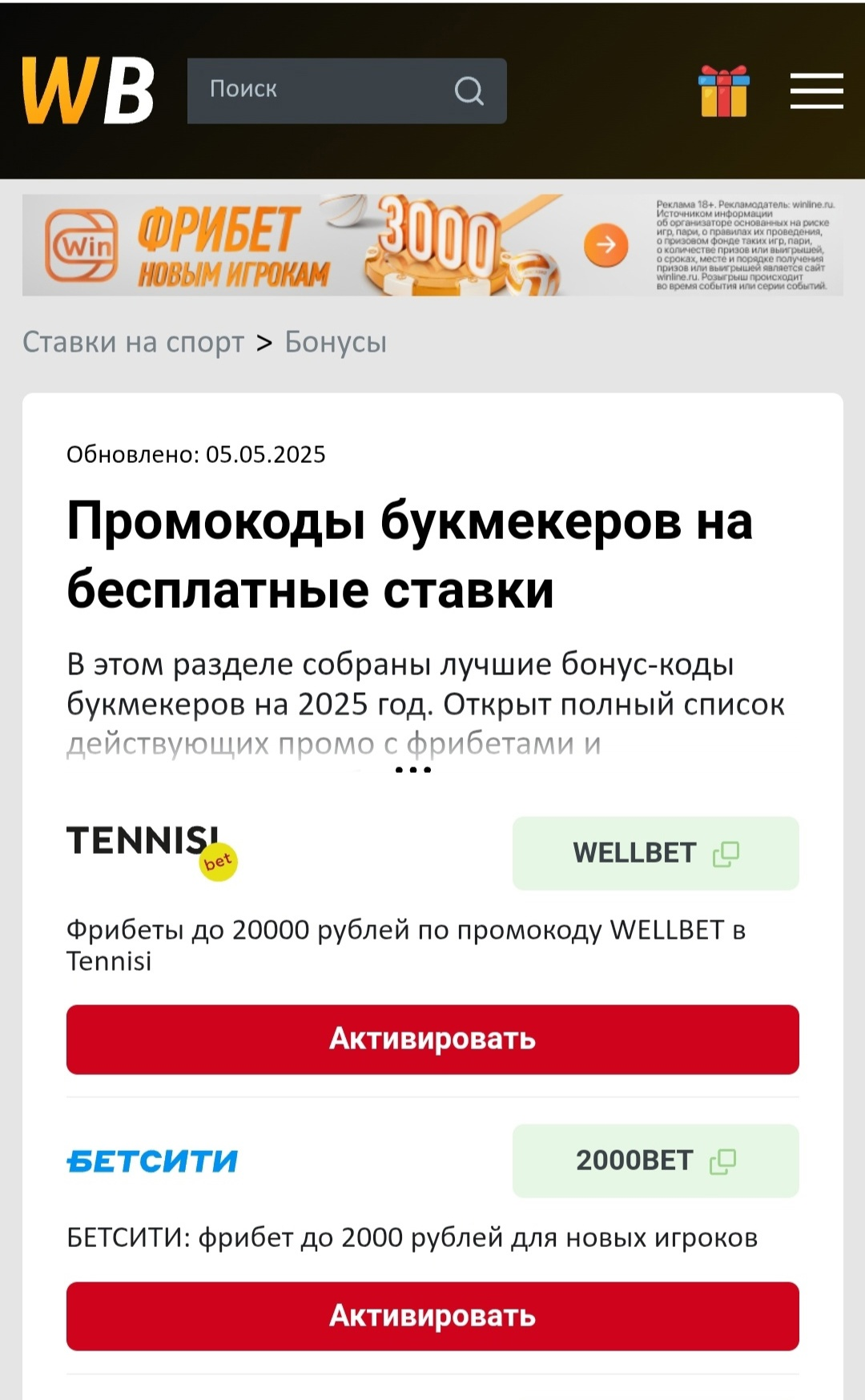This screenshot has width=865, height=1400.
Task: Activate the БЕТСИТИ freebet offer
Action: point(432,1316)
